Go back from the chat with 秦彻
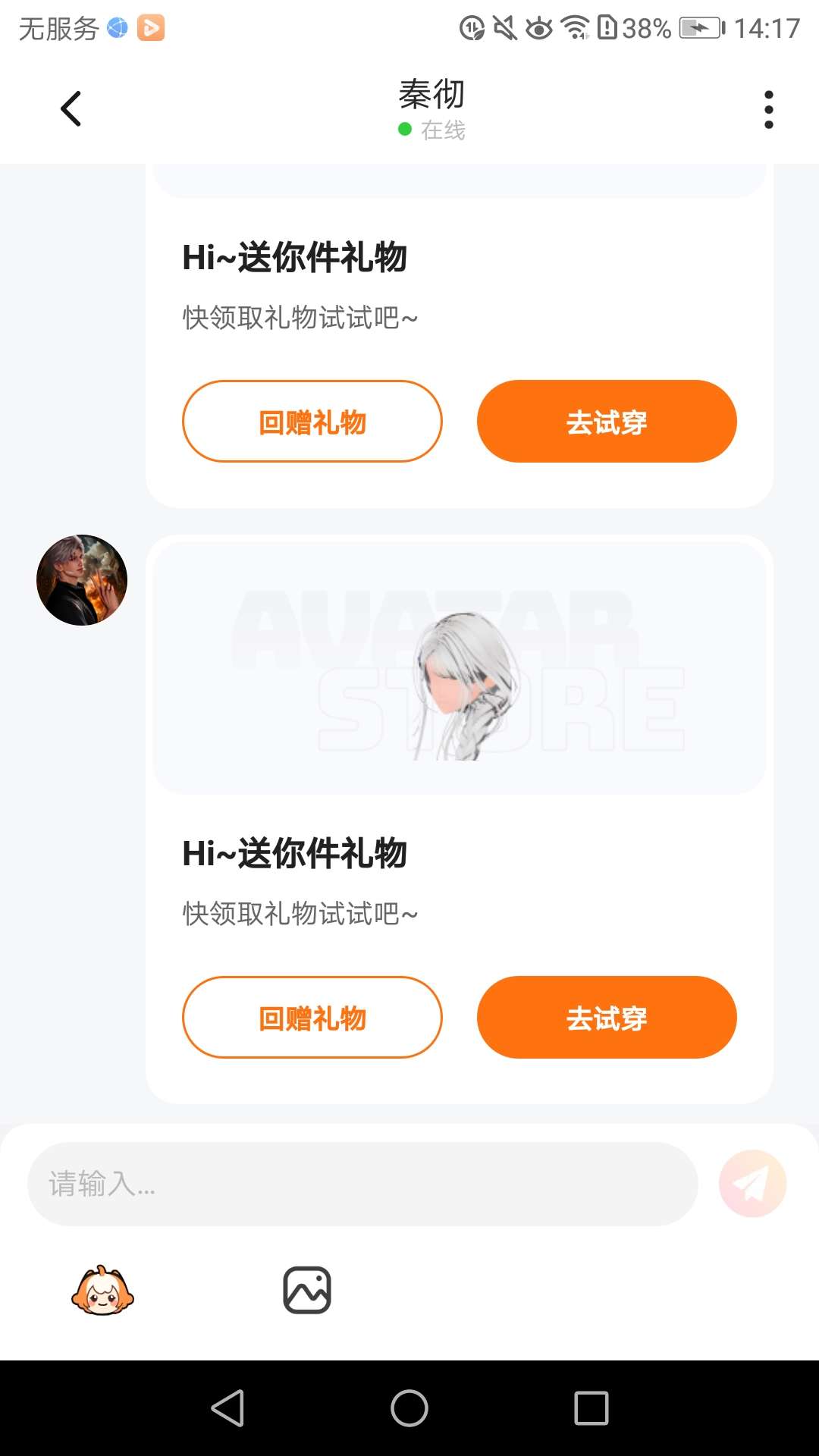The width and height of the screenshot is (819, 1456). pyautogui.click(x=71, y=108)
